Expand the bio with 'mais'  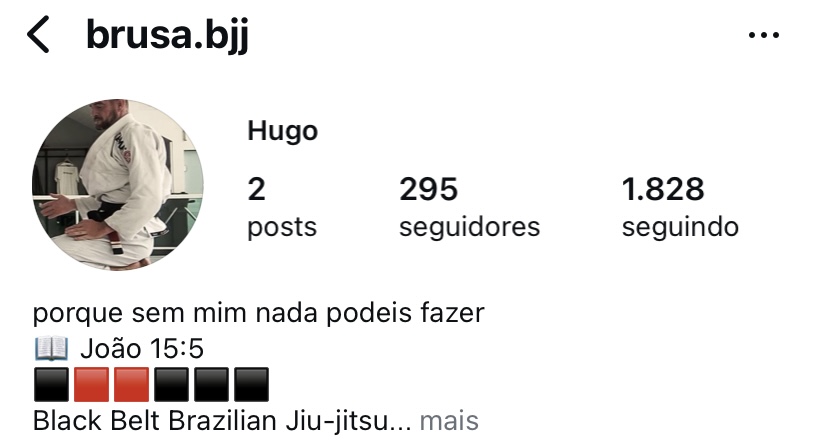tap(449, 421)
